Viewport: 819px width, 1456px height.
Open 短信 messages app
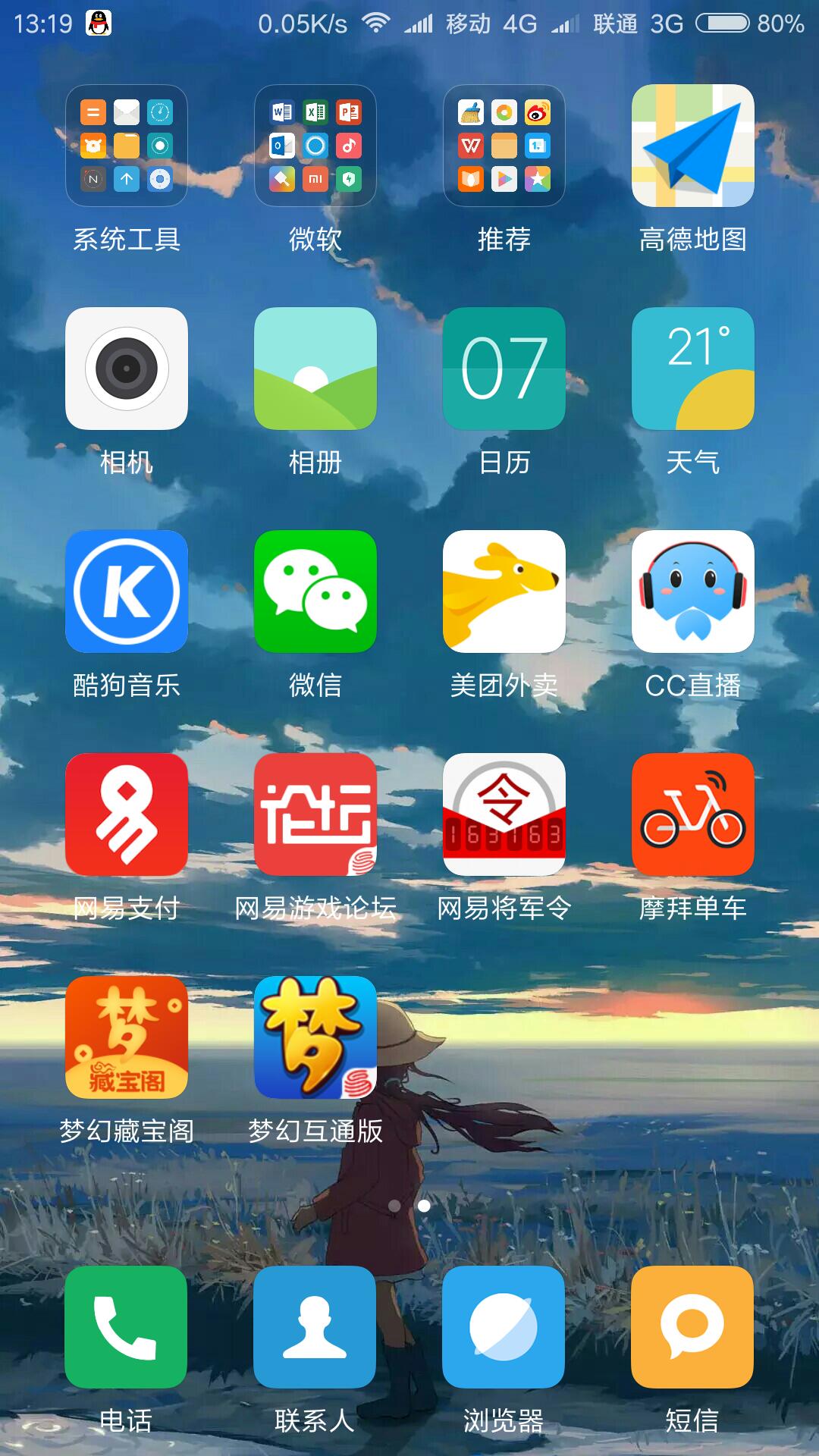tap(692, 1327)
